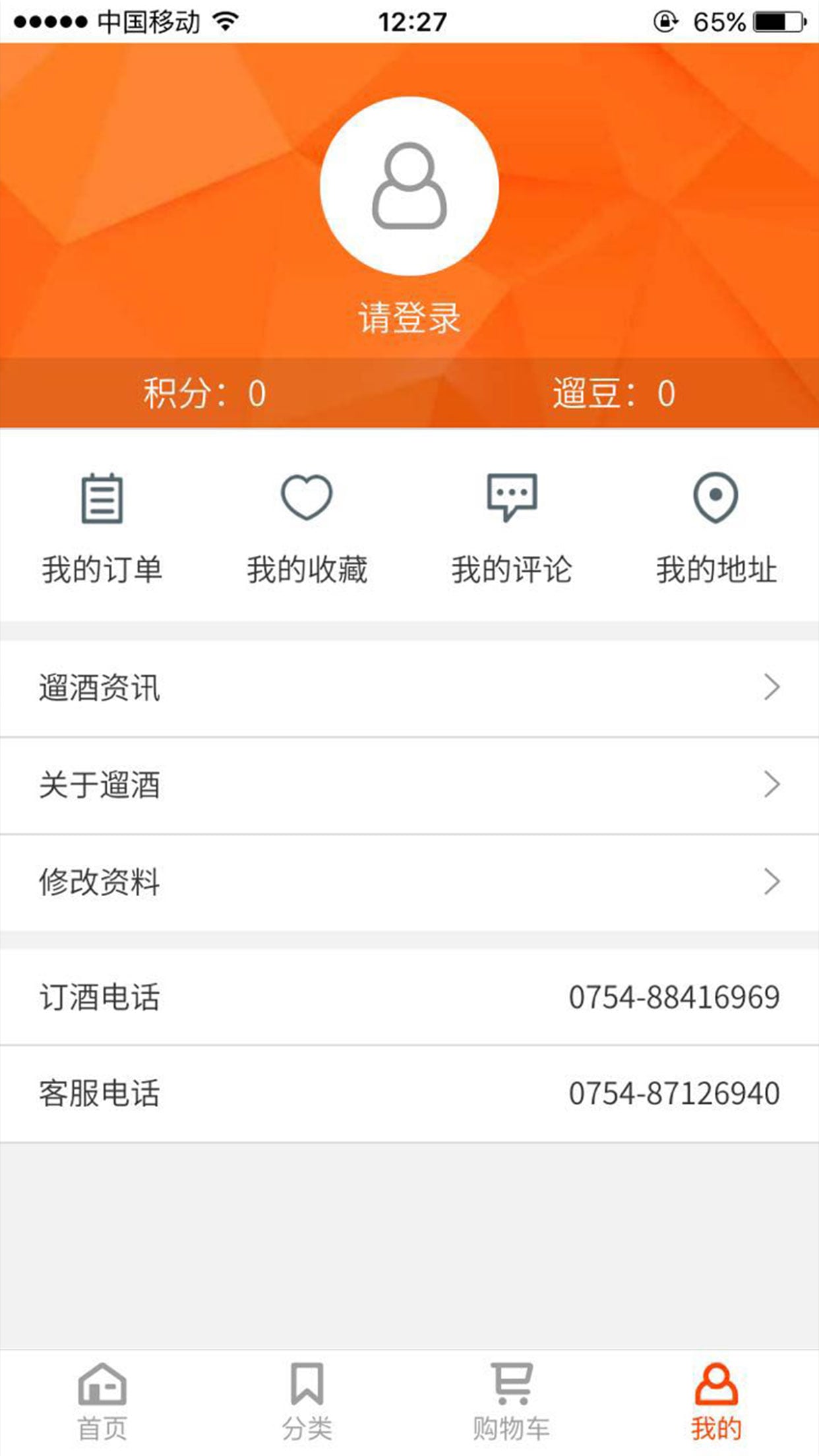Open the 购物车 cart tab
The image size is (819, 1456).
(x=512, y=1402)
